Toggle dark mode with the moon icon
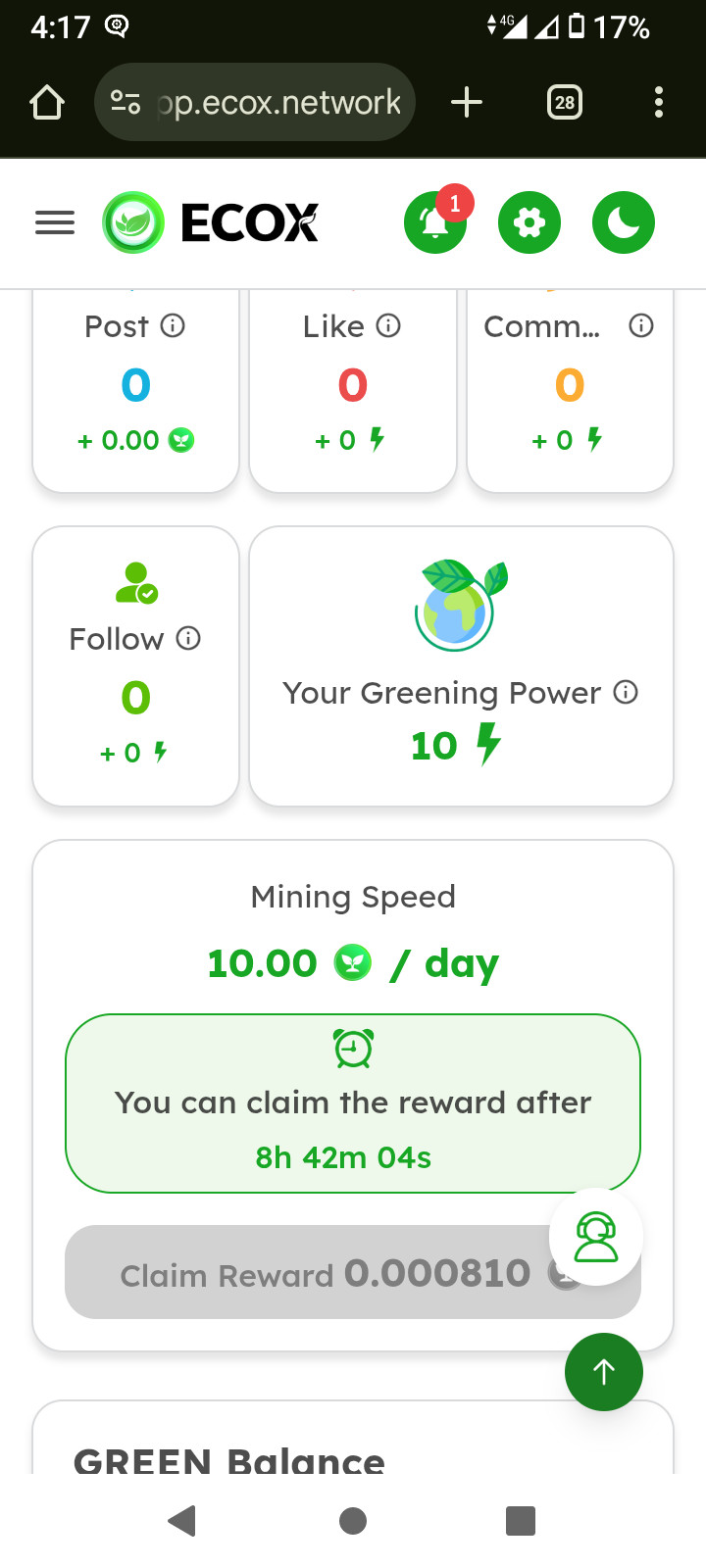This screenshot has width=706, height=1568. pos(624,223)
